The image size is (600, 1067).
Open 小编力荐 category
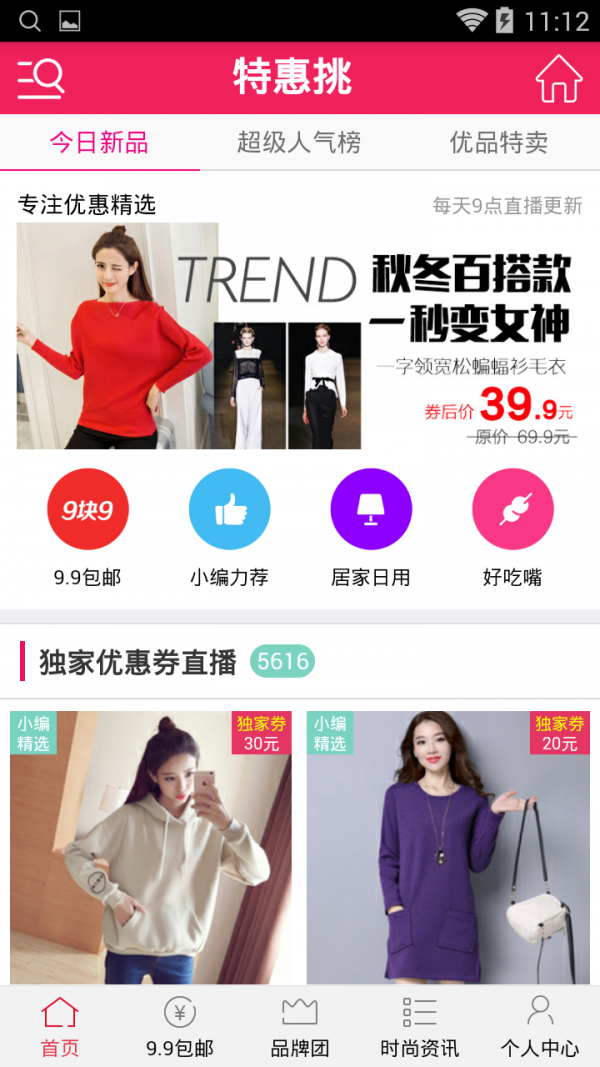[x=229, y=510]
